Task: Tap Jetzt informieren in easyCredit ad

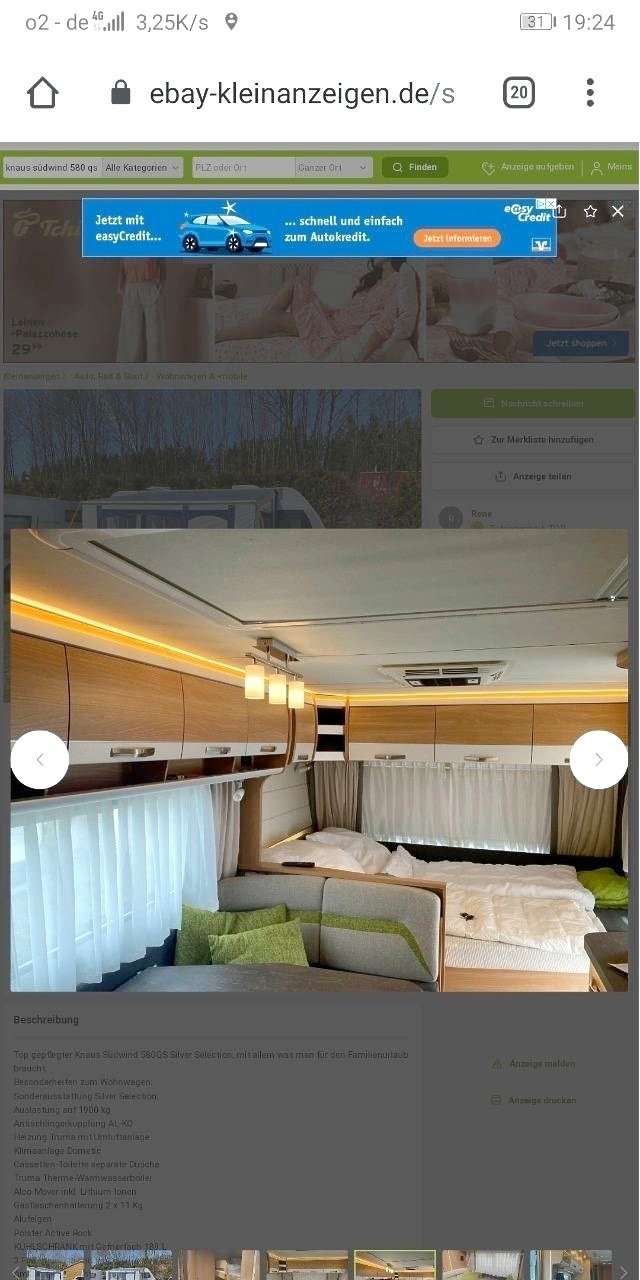Action: pos(456,238)
